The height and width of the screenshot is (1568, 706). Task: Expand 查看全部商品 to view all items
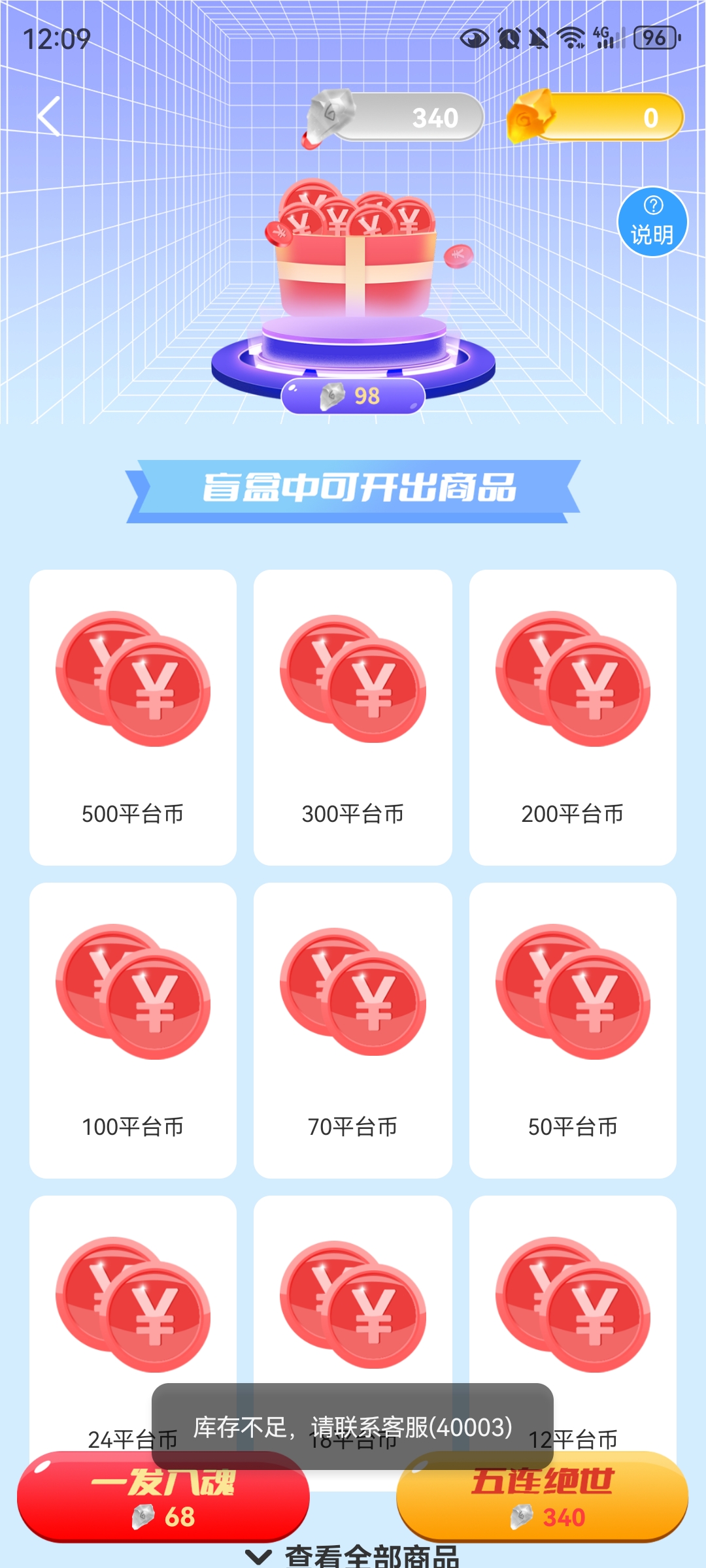tap(353, 1556)
